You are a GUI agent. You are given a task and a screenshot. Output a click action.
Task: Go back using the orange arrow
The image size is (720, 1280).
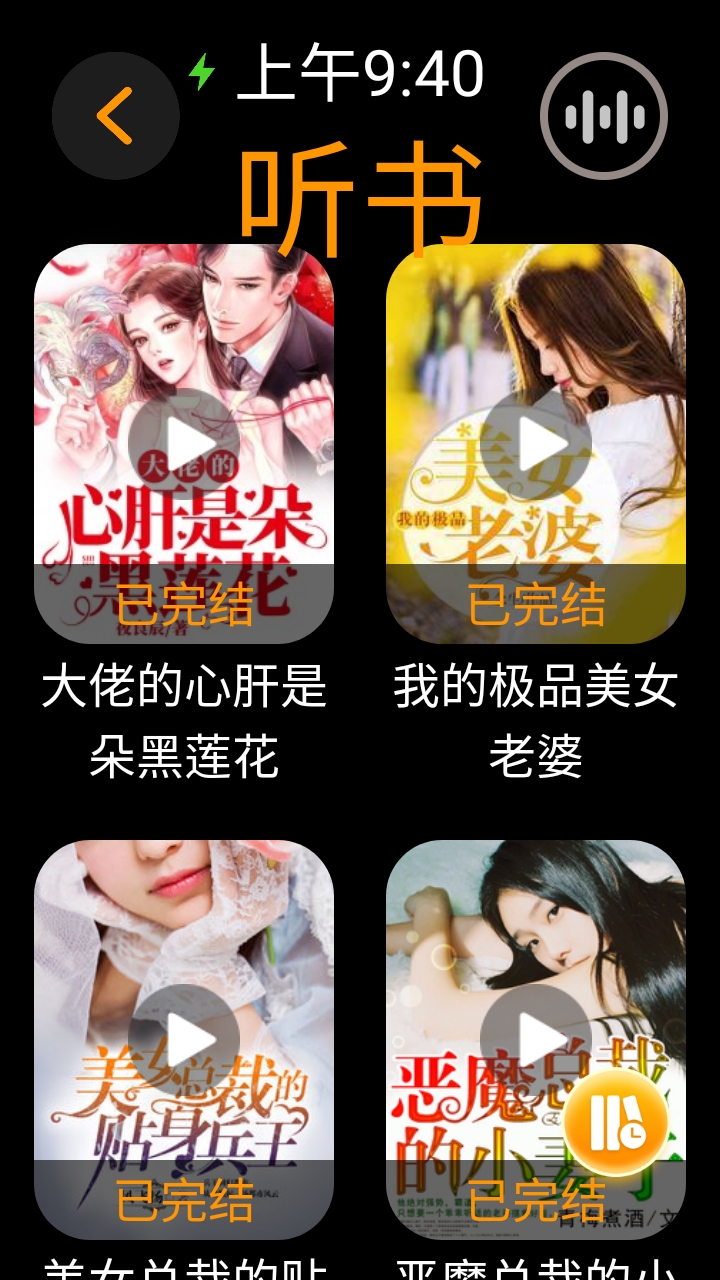(x=116, y=116)
